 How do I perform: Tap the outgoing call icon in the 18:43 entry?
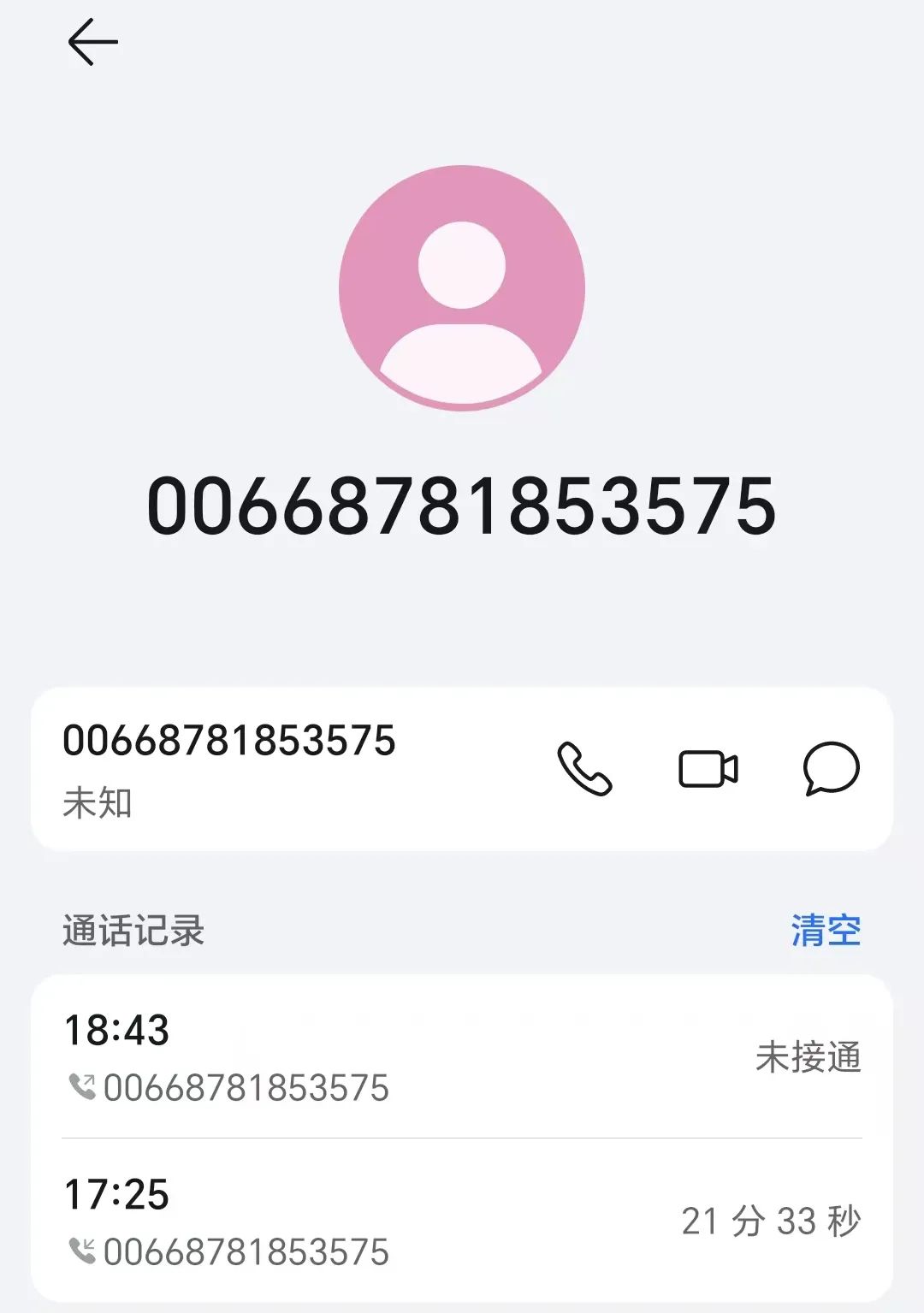coord(83,1087)
